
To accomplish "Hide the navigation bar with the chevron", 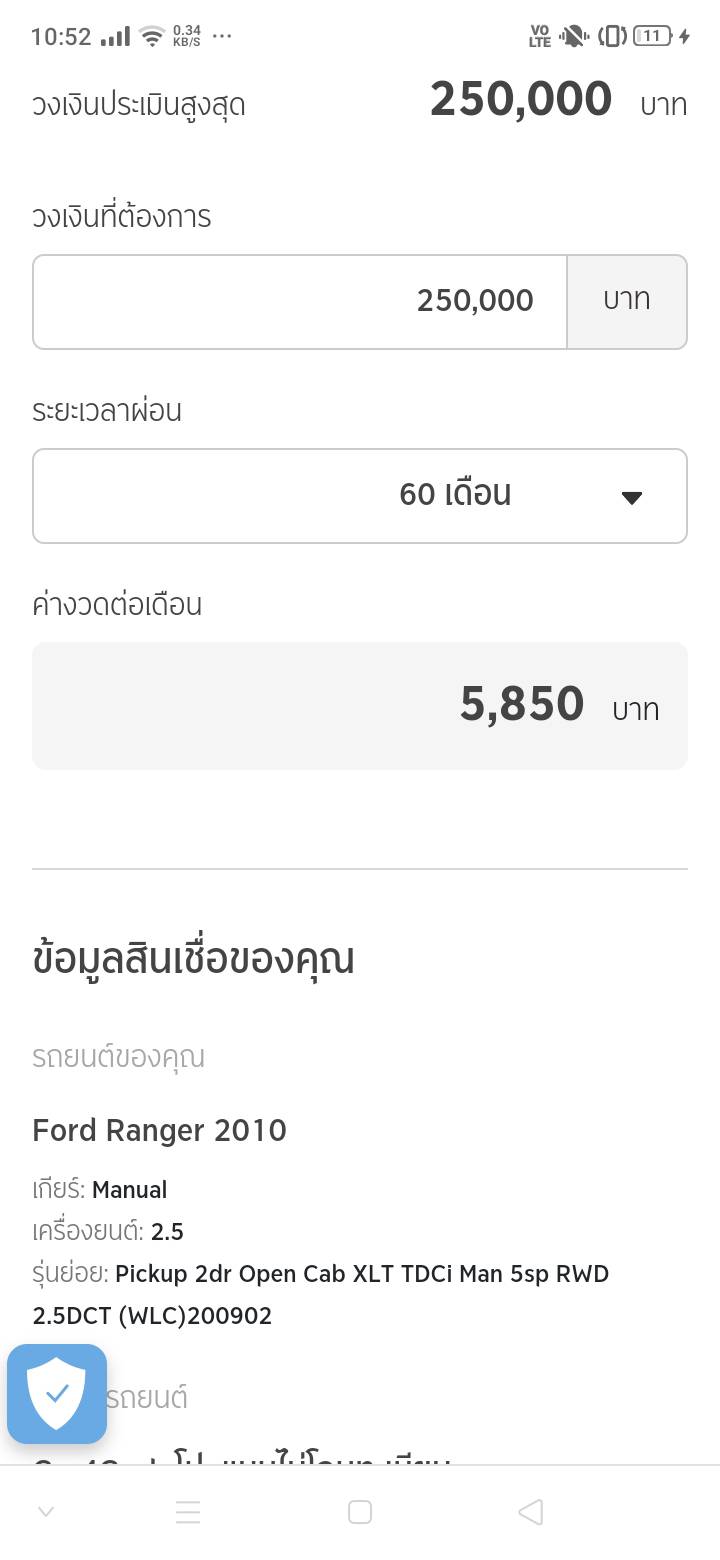I will point(46,1512).
